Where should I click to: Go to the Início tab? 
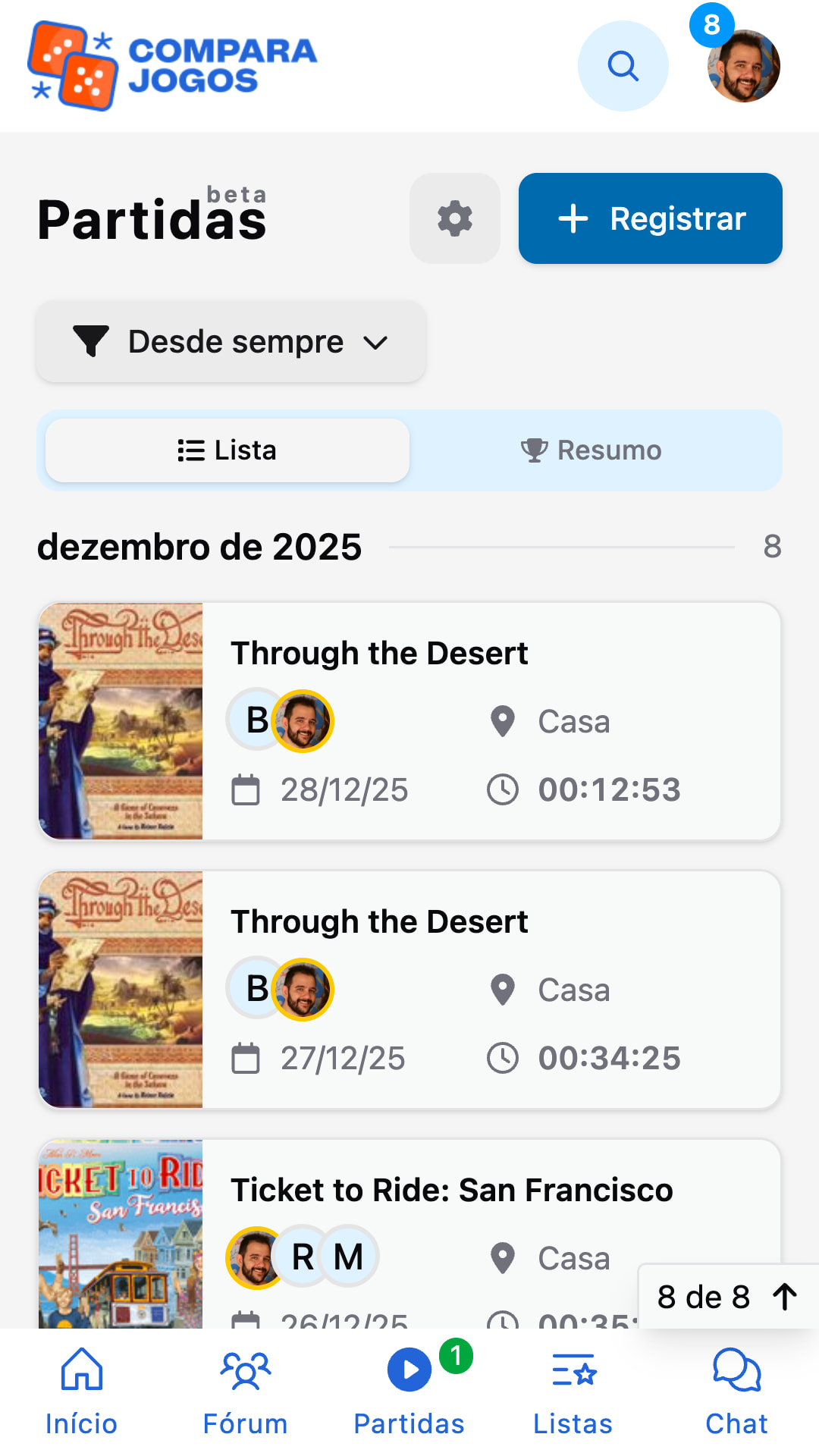point(81,1392)
